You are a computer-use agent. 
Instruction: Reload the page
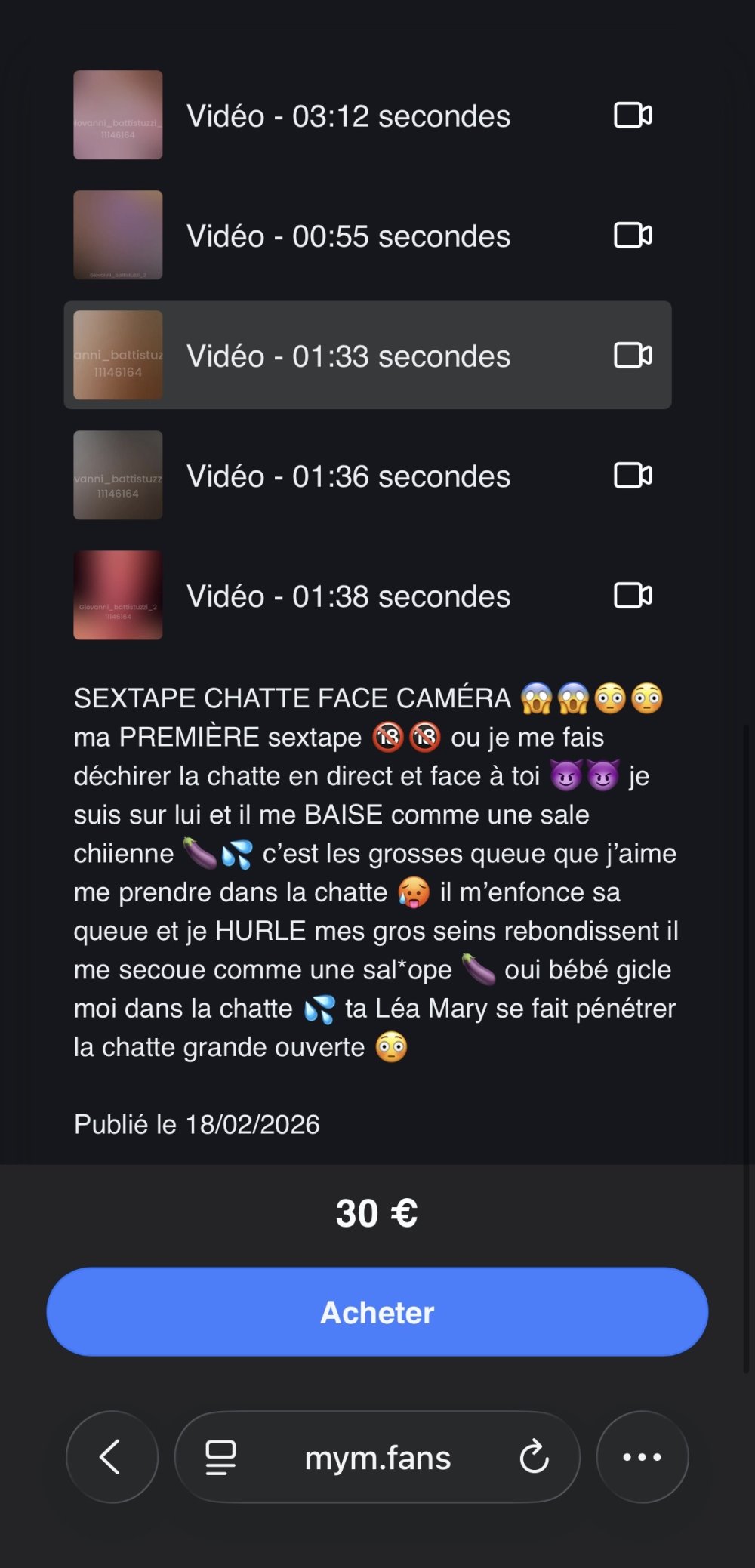coord(534,1457)
